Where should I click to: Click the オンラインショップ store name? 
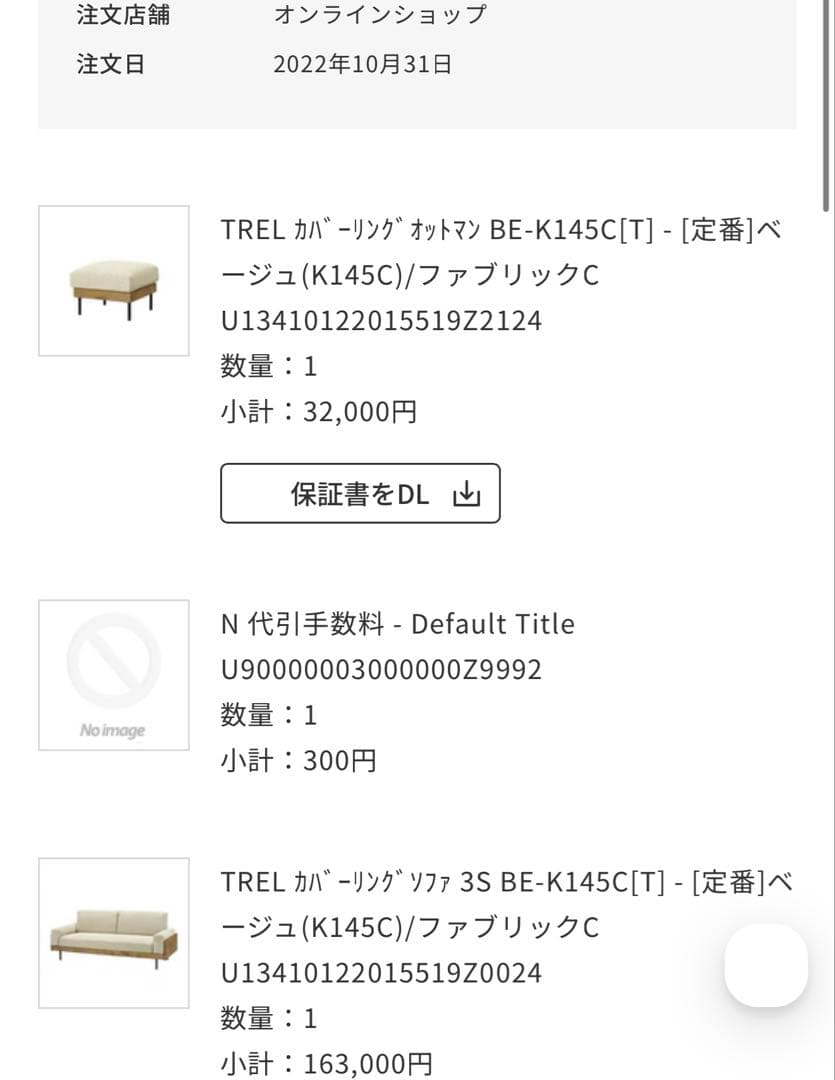point(381,14)
